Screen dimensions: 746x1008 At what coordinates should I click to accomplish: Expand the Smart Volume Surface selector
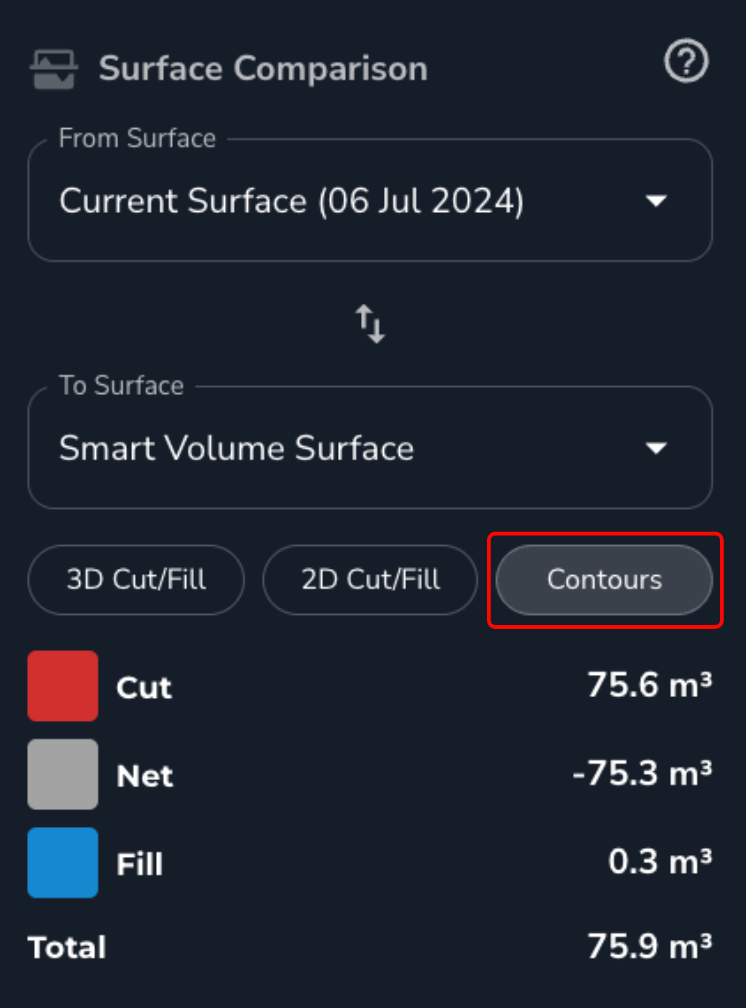click(x=655, y=447)
